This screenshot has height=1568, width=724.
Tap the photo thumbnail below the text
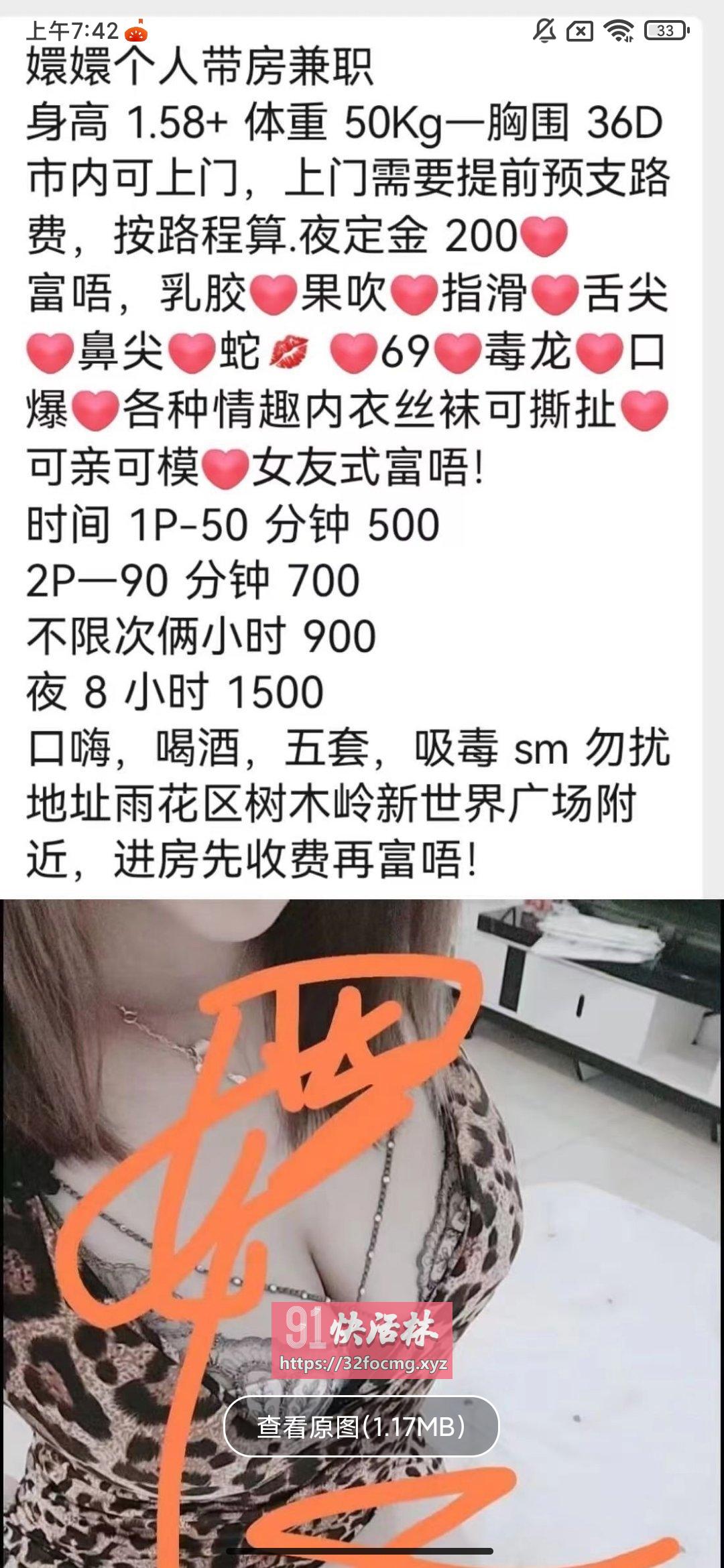click(362, 1173)
